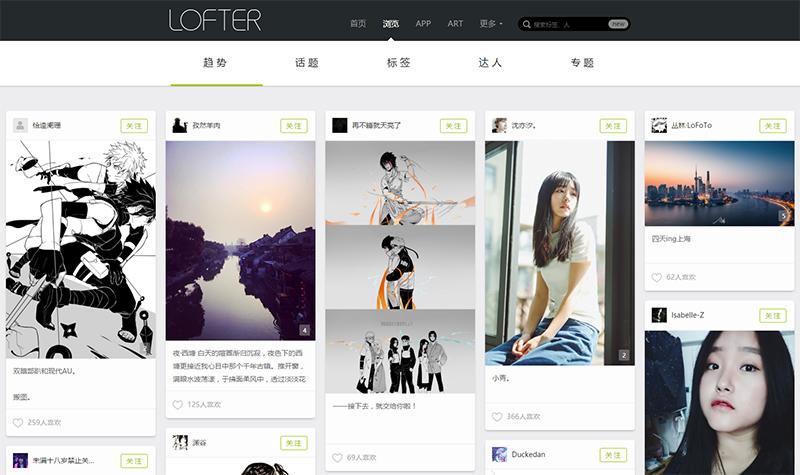Open the APP nav link
Viewport: 800px width, 475px height.
click(x=423, y=23)
